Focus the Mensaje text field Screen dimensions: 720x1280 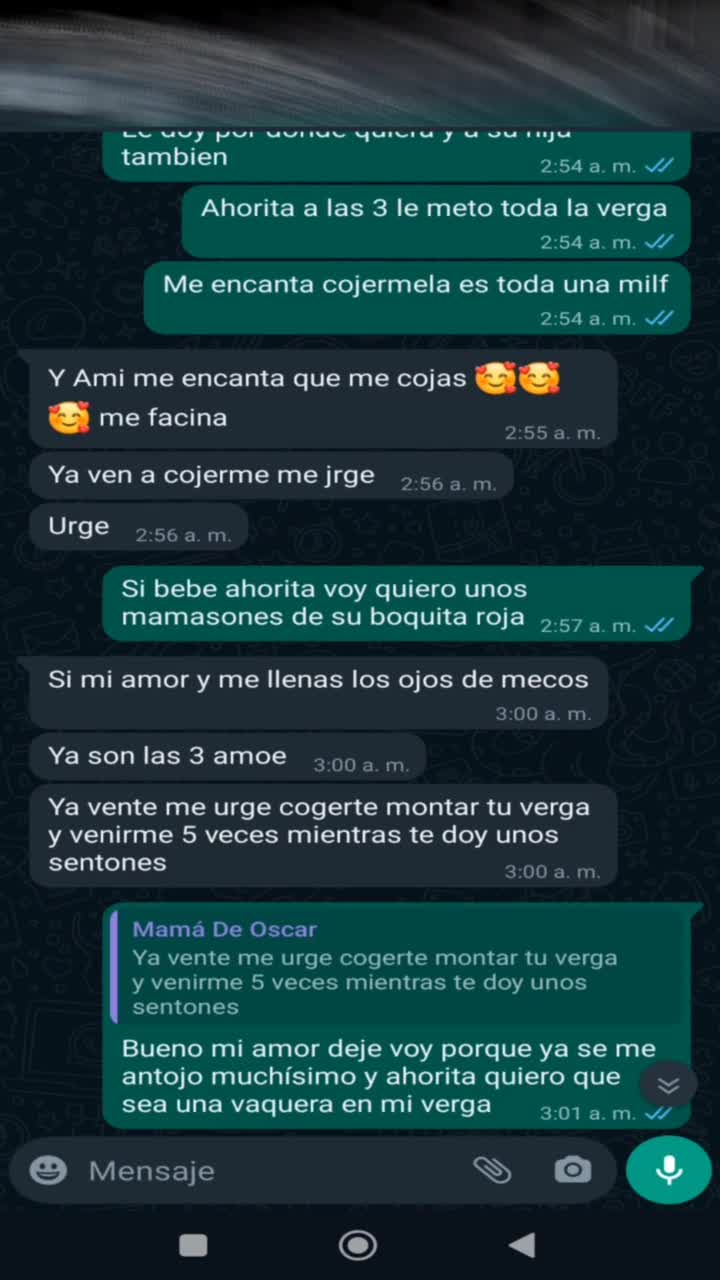270,1170
